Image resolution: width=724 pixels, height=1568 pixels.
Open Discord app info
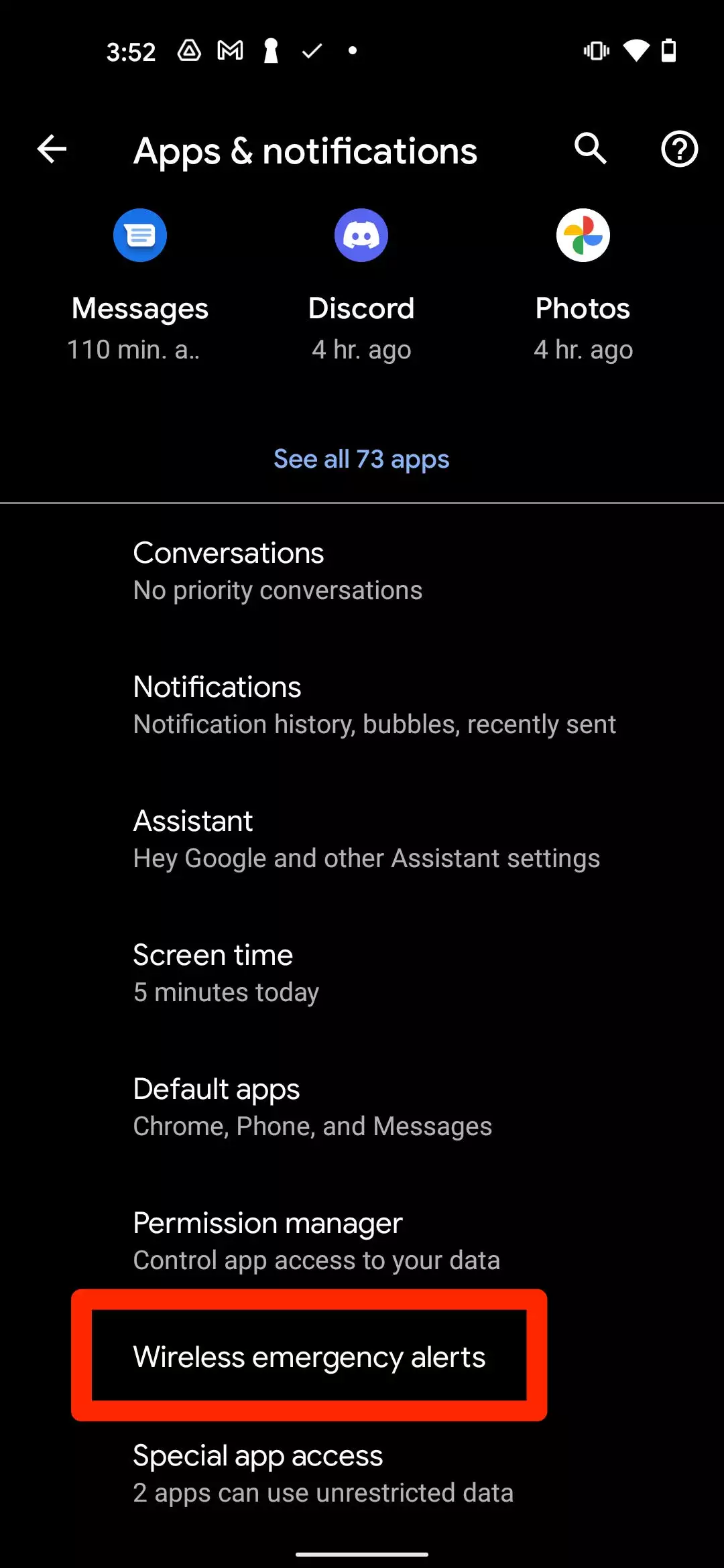(x=361, y=285)
